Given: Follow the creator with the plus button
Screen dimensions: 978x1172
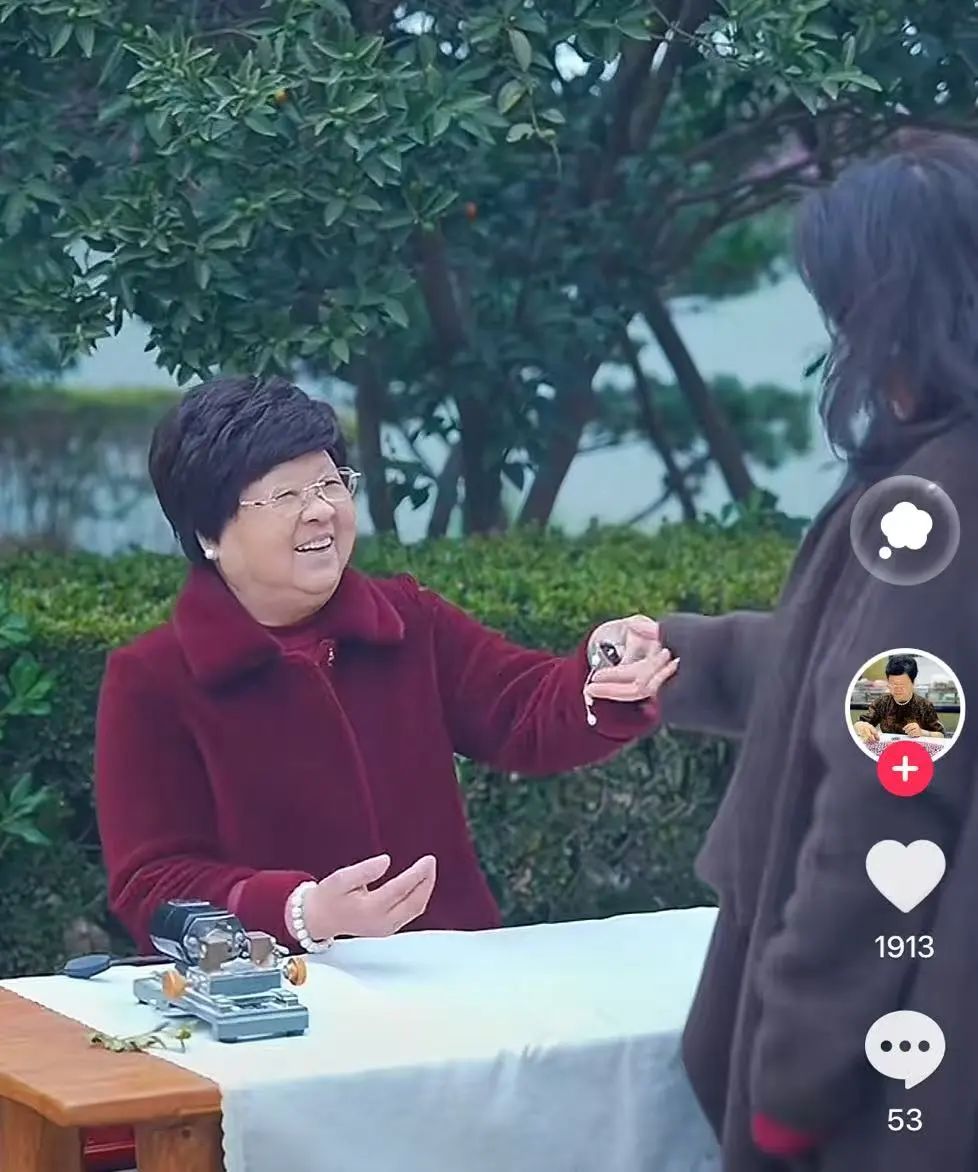Looking at the screenshot, I should click(x=904, y=768).
